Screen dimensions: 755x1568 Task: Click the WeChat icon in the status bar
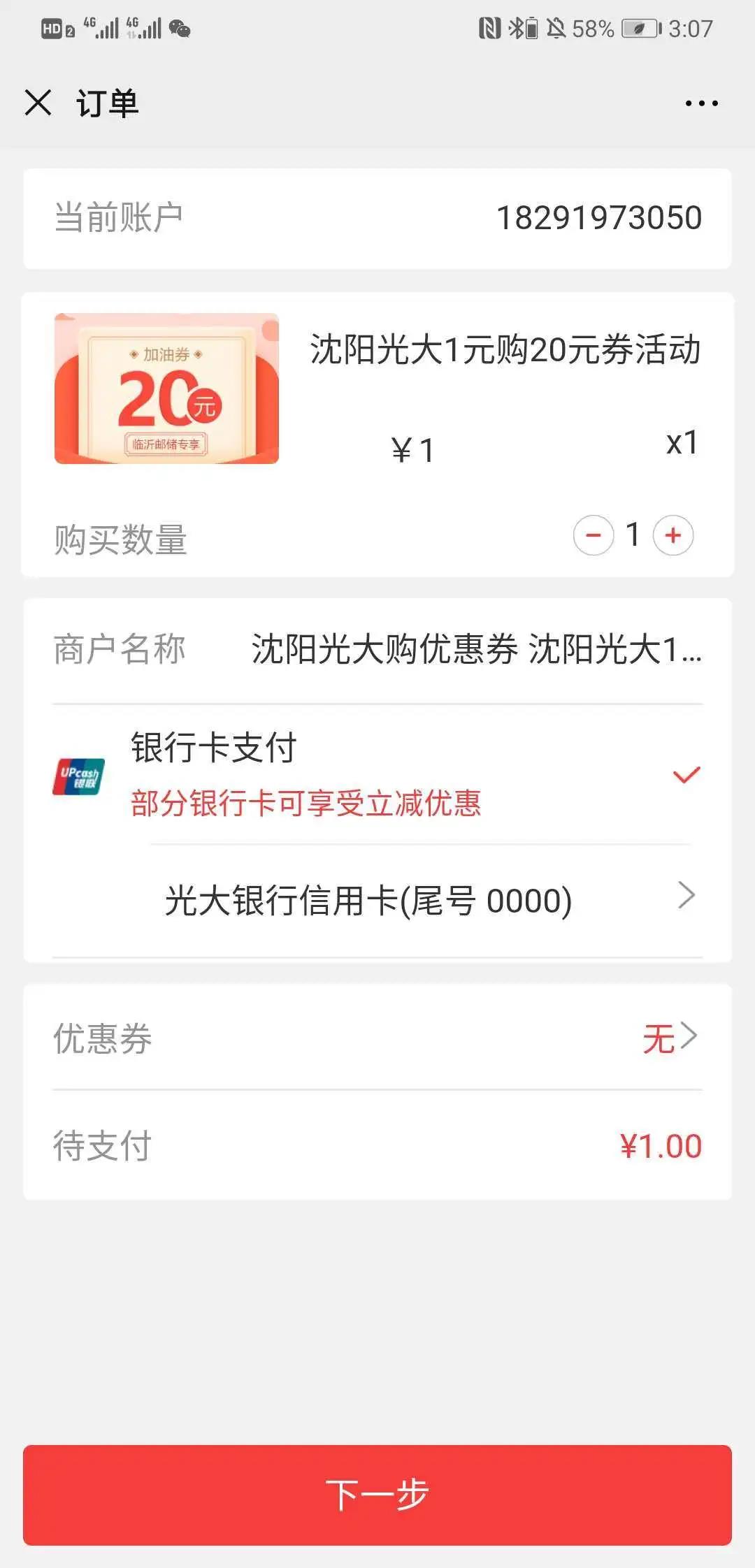click(x=181, y=29)
